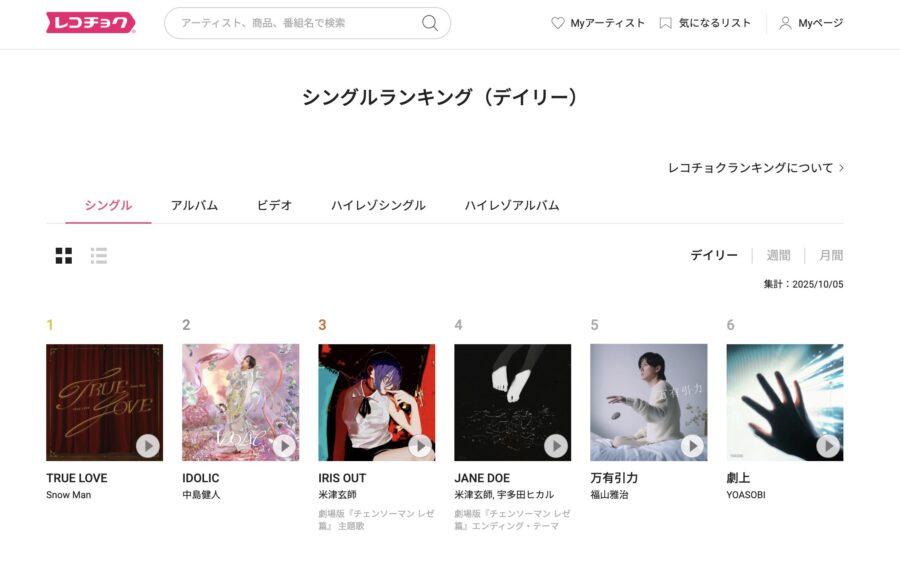
Task: Switch to the アルバム tab
Action: (194, 205)
